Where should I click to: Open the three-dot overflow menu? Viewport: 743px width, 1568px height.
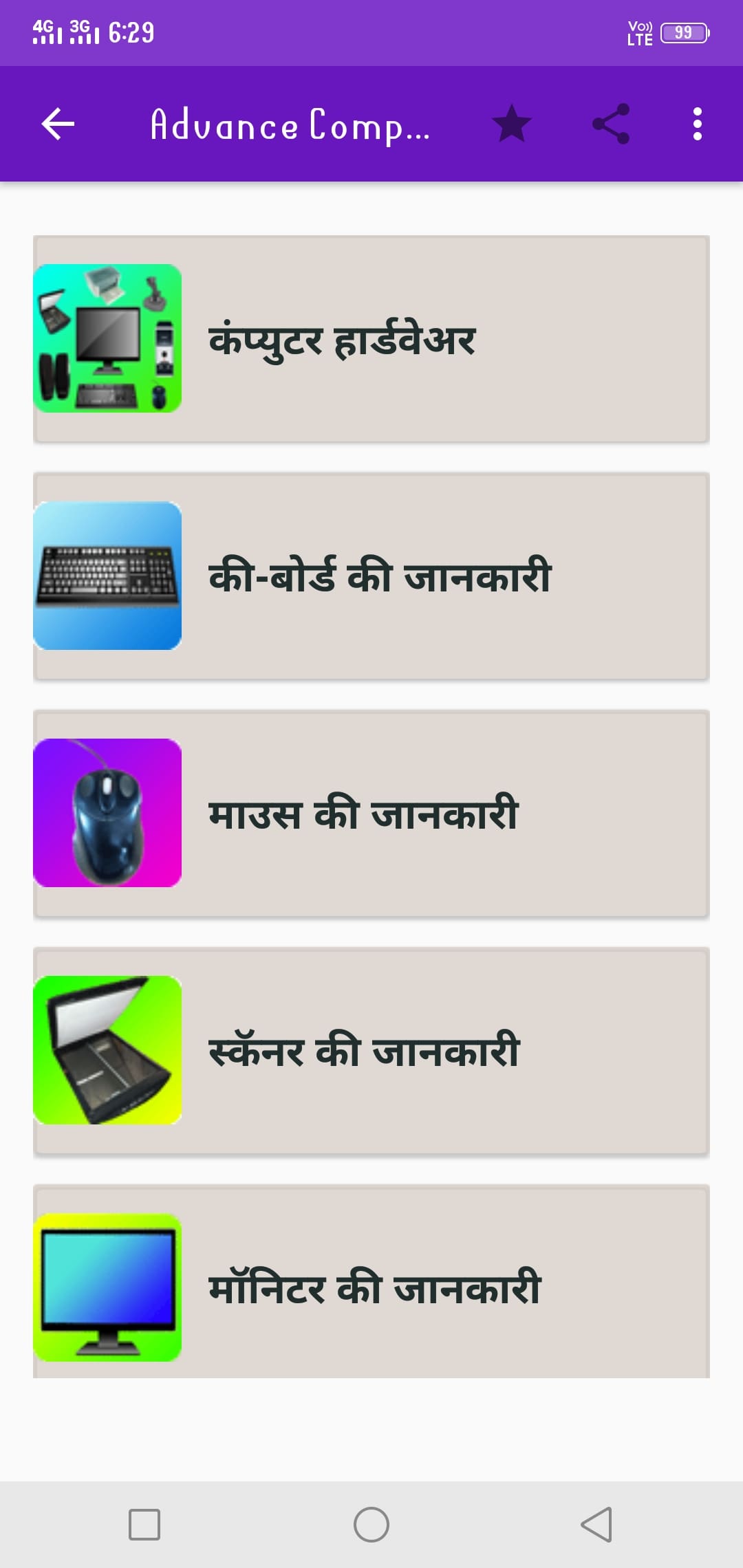pyautogui.click(x=698, y=124)
